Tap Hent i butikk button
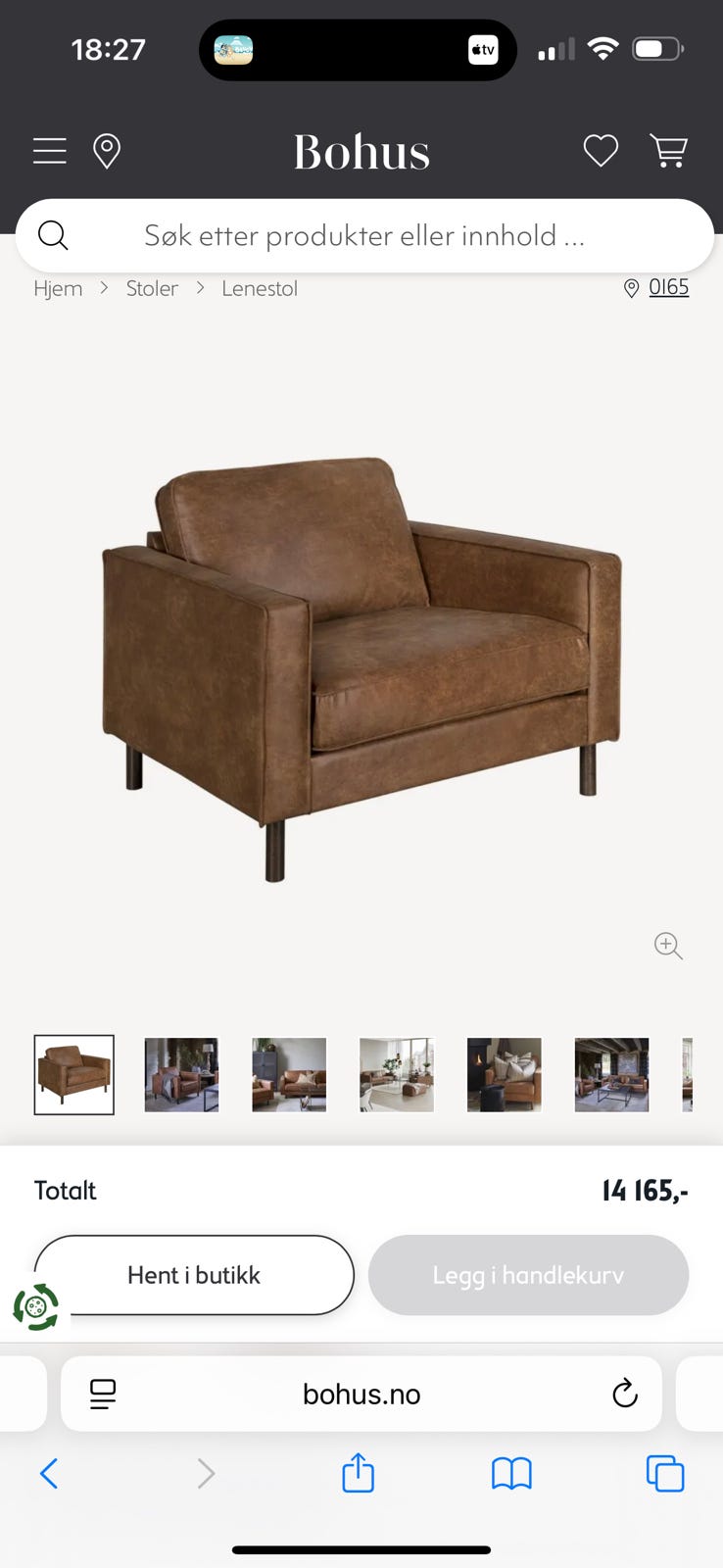Screen dimensions: 723x1568 pos(194,1275)
